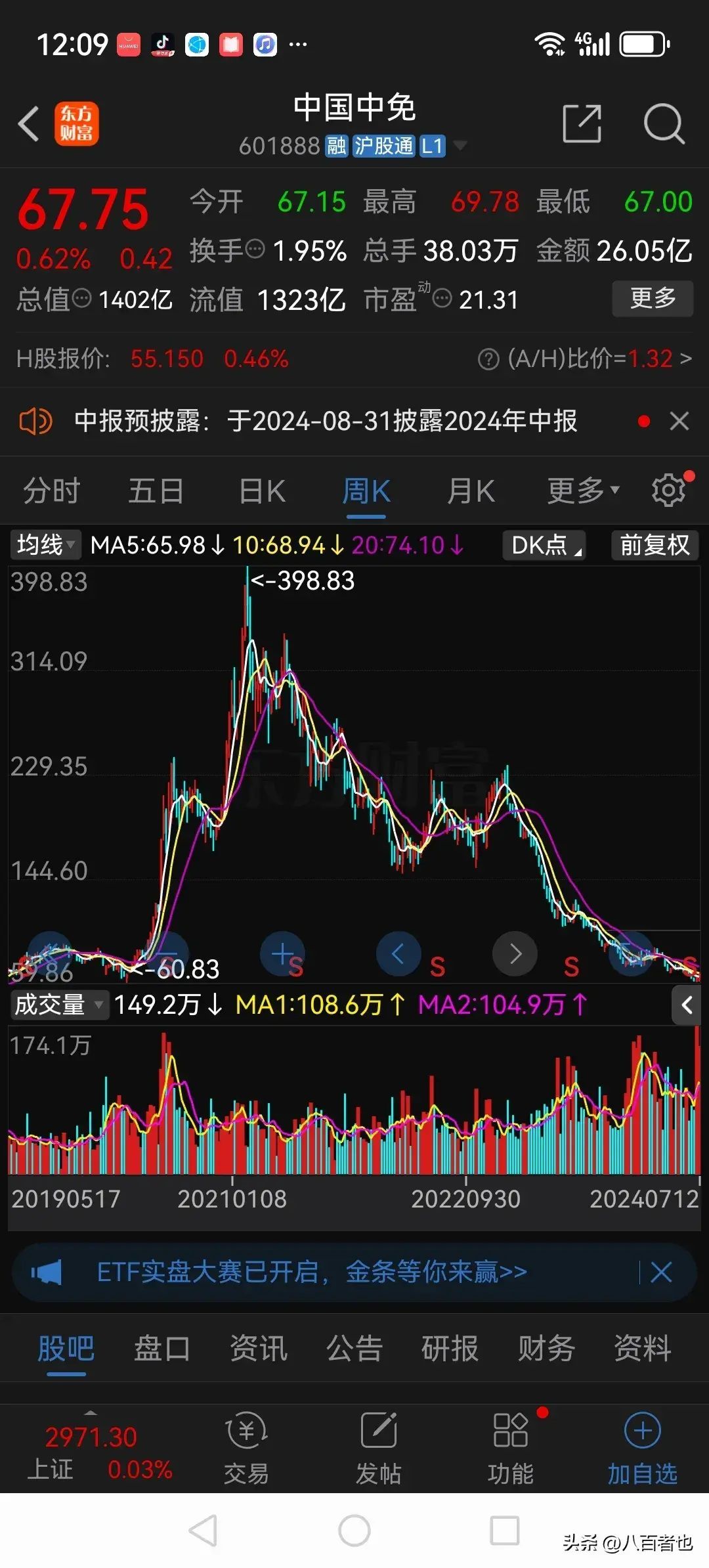Open the search magnifier icon
This screenshot has height=1568, width=709.
[x=664, y=123]
